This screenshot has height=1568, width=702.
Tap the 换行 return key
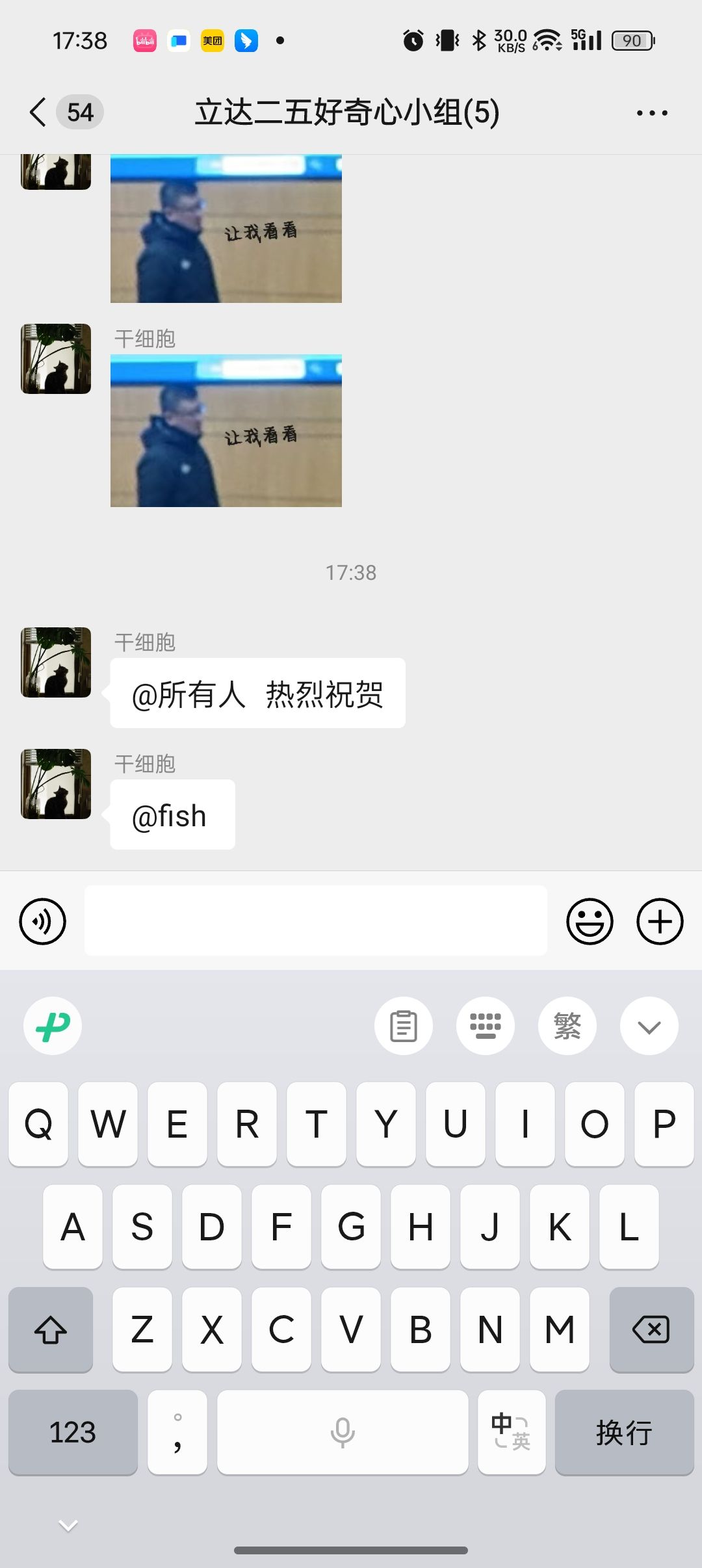pyautogui.click(x=624, y=1432)
